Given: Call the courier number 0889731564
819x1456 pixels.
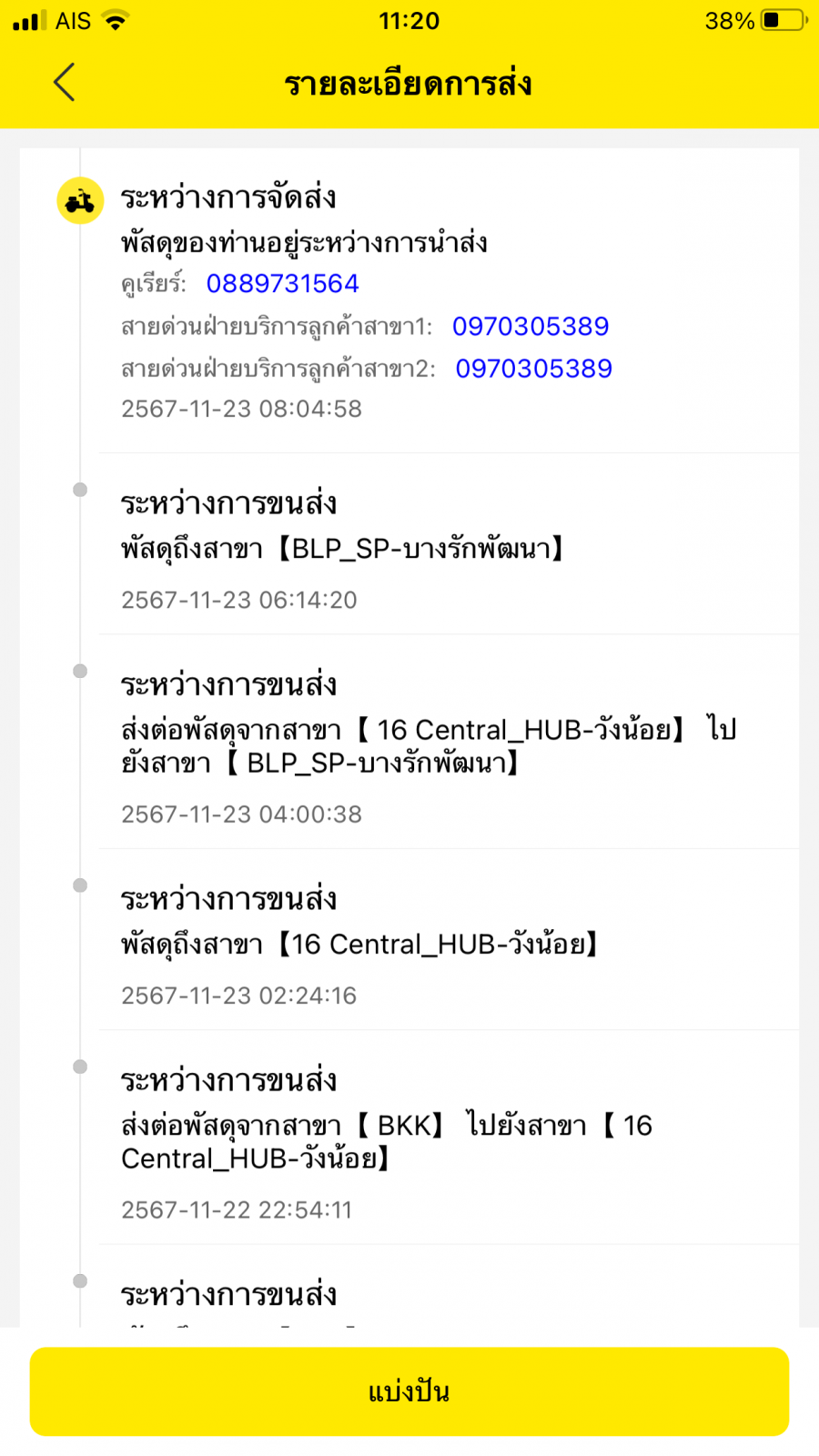Looking at the screenshot, I should [283, 284].
